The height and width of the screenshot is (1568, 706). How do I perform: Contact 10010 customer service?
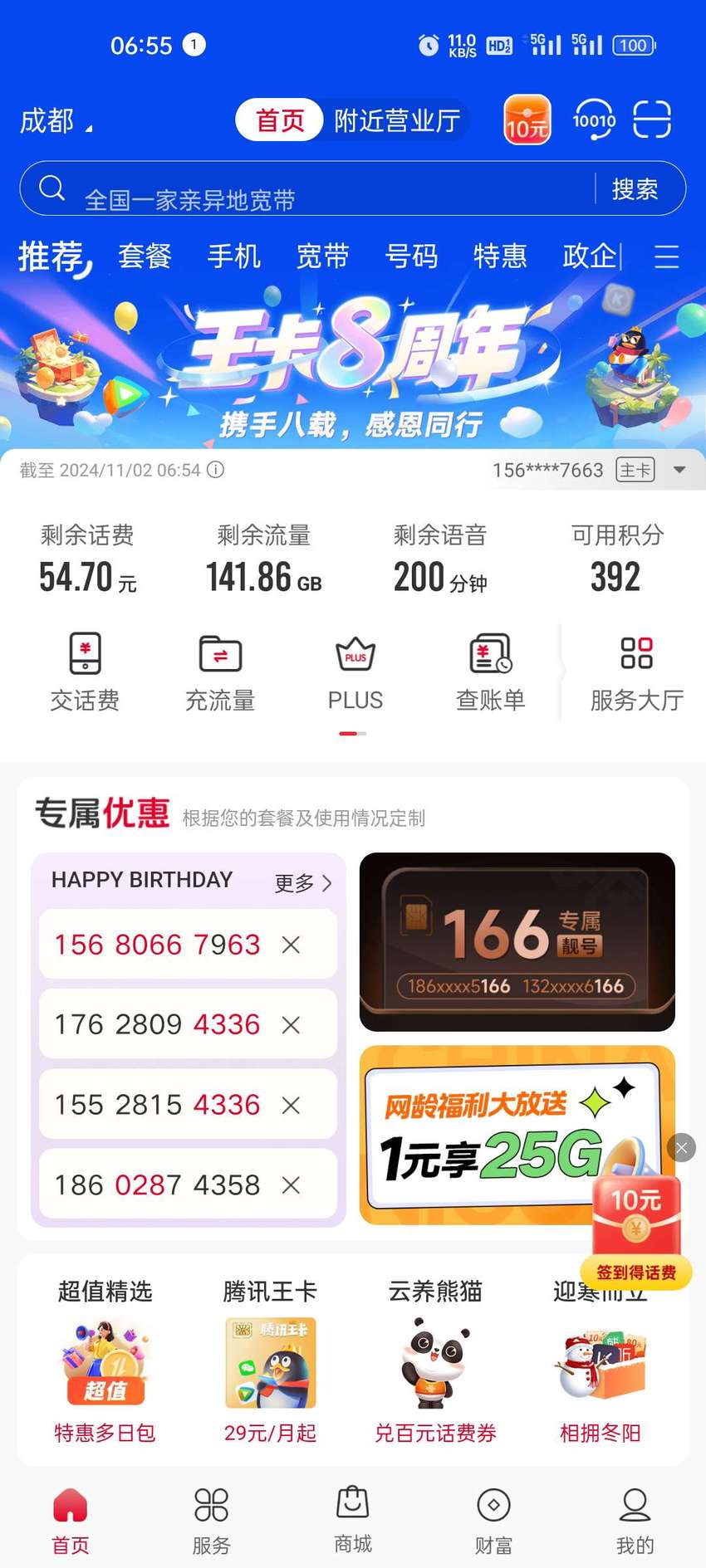pyautogui.click(x=594, y=120)
